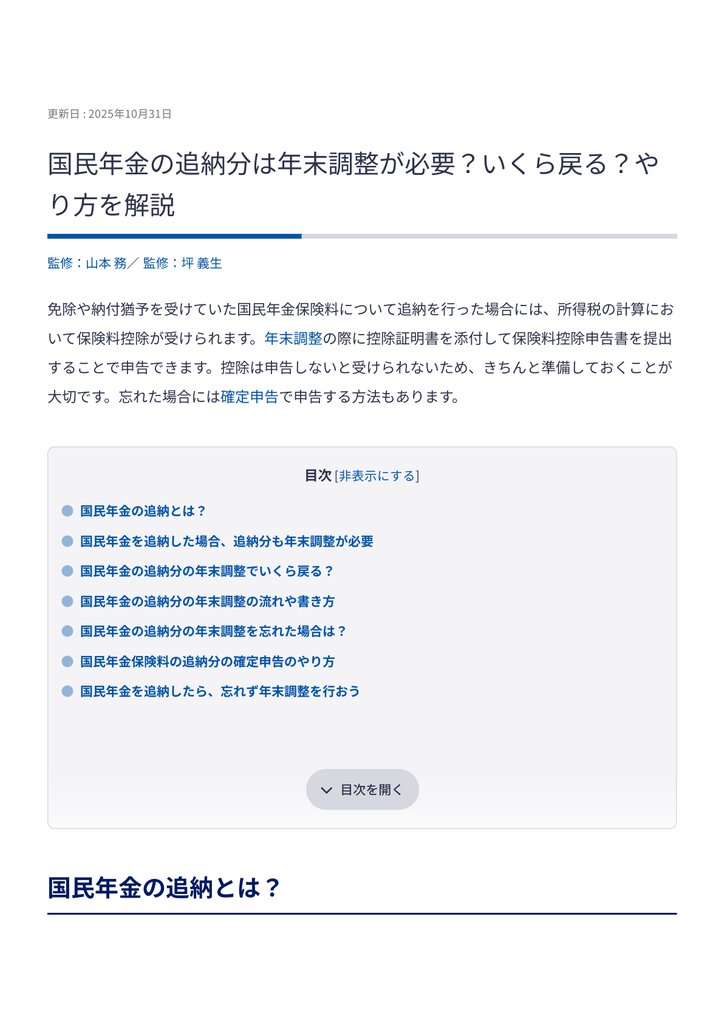Screen dimensions: 724x1024
Task: Open the 年末調整 link in the intro
Action: pos(293,338)
